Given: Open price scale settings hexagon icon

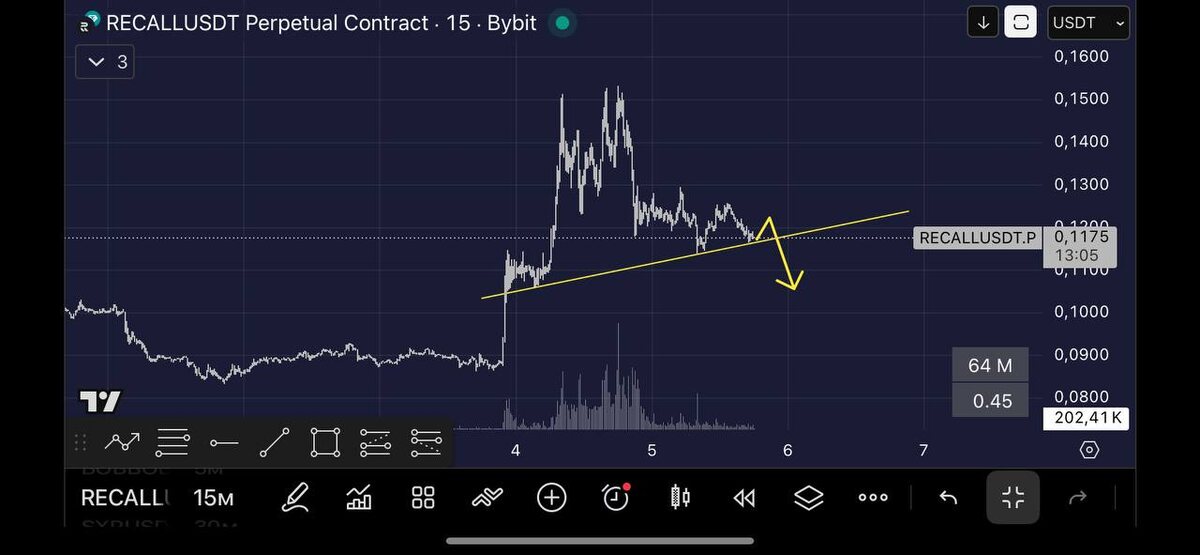Looking at the screenshot, I should click(1089, 450).
